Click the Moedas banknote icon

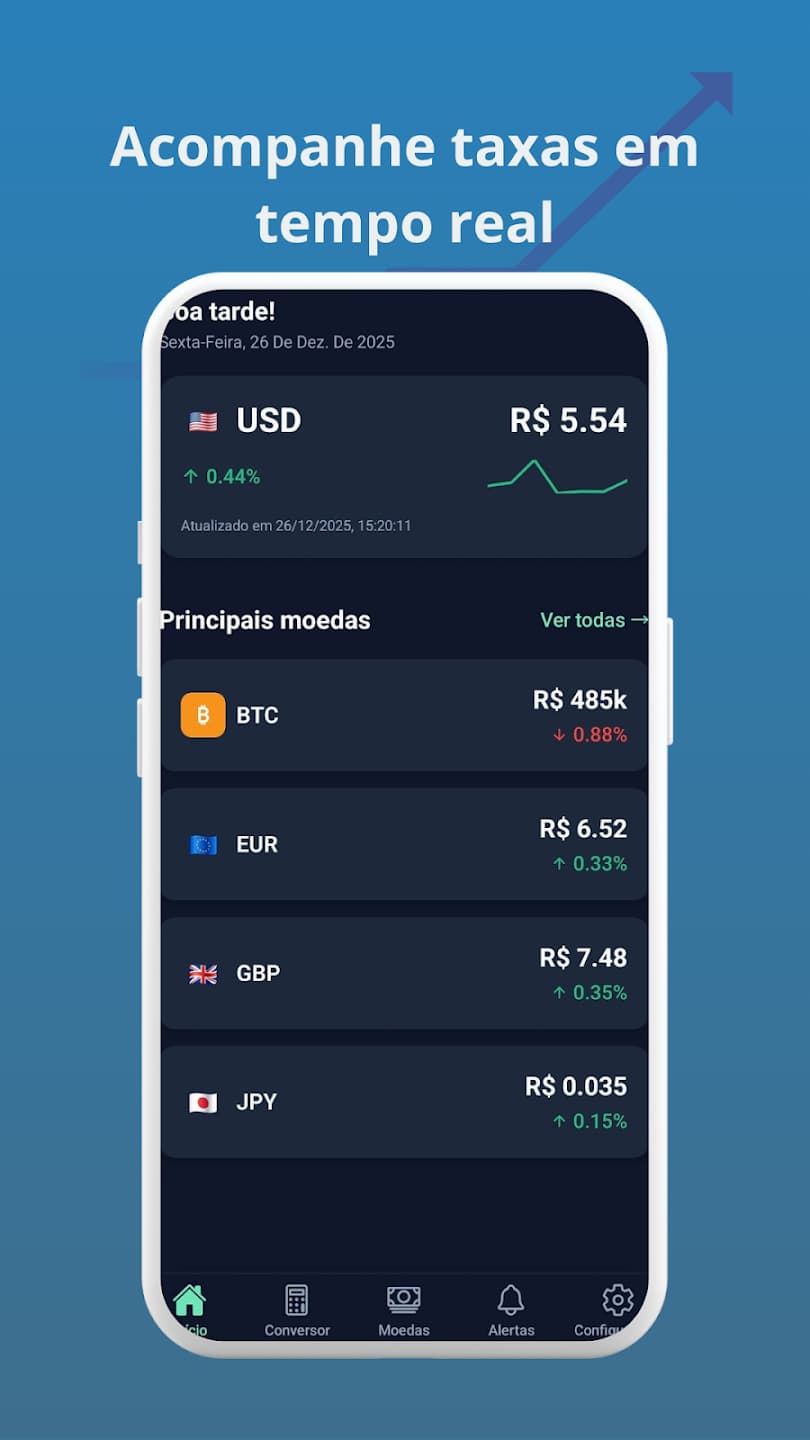[x=403, y=1297]
